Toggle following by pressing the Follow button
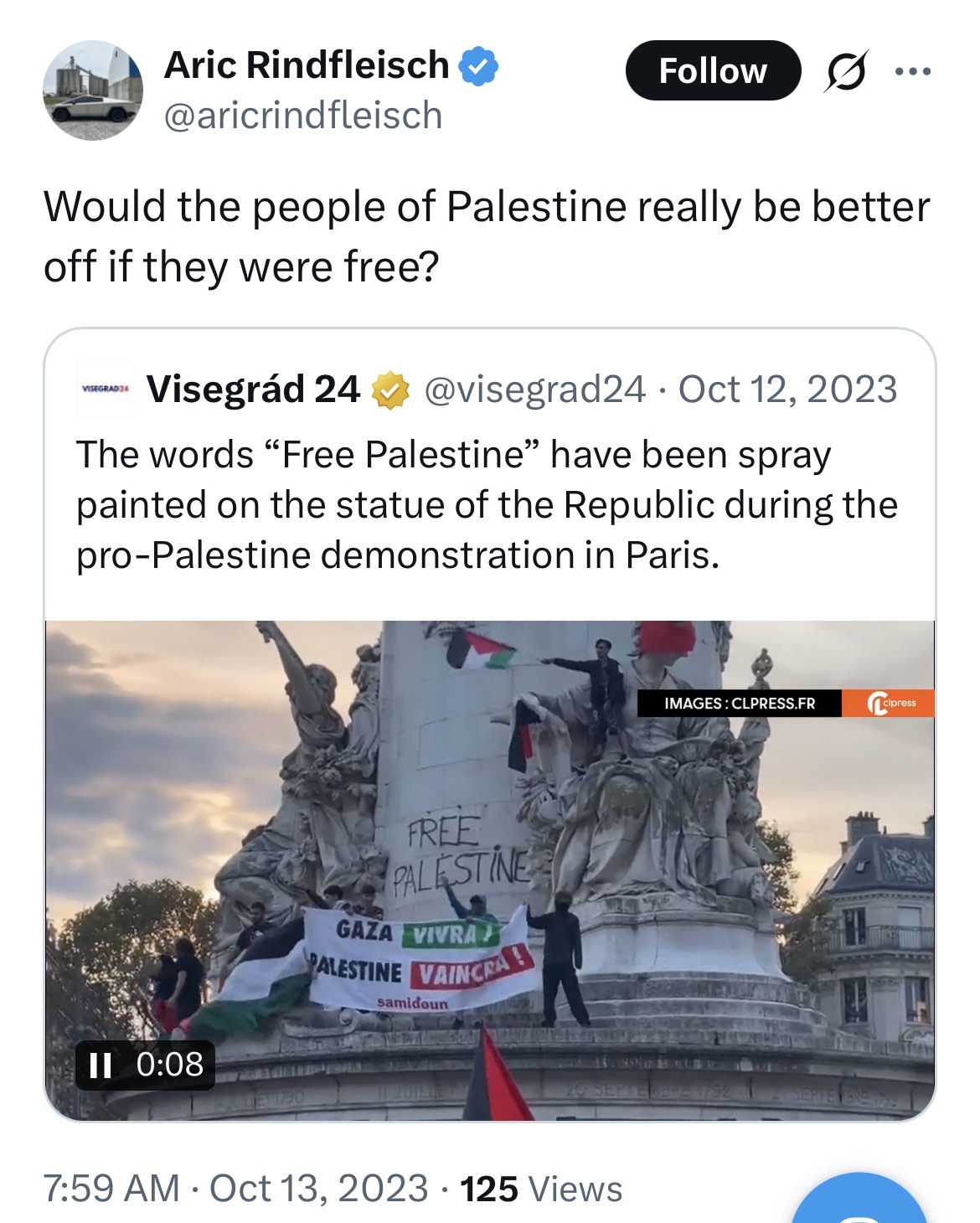Viewport: 980px width, 1223px height. (713, 71)
